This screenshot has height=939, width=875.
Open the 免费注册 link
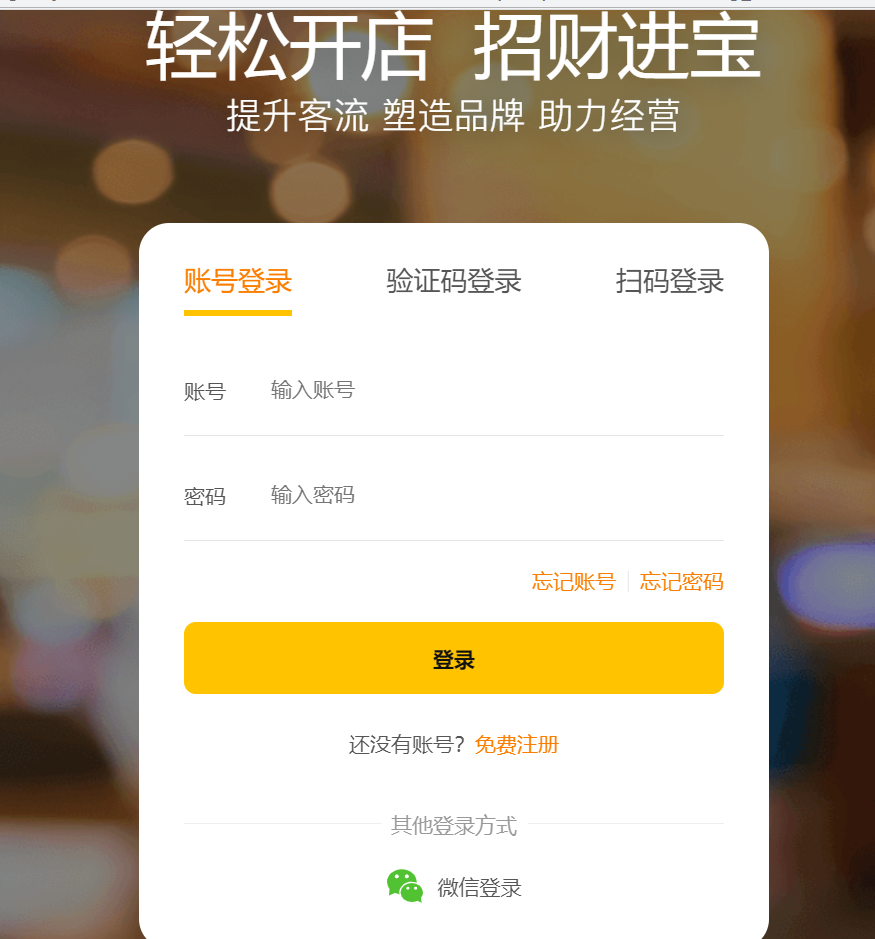516,745
